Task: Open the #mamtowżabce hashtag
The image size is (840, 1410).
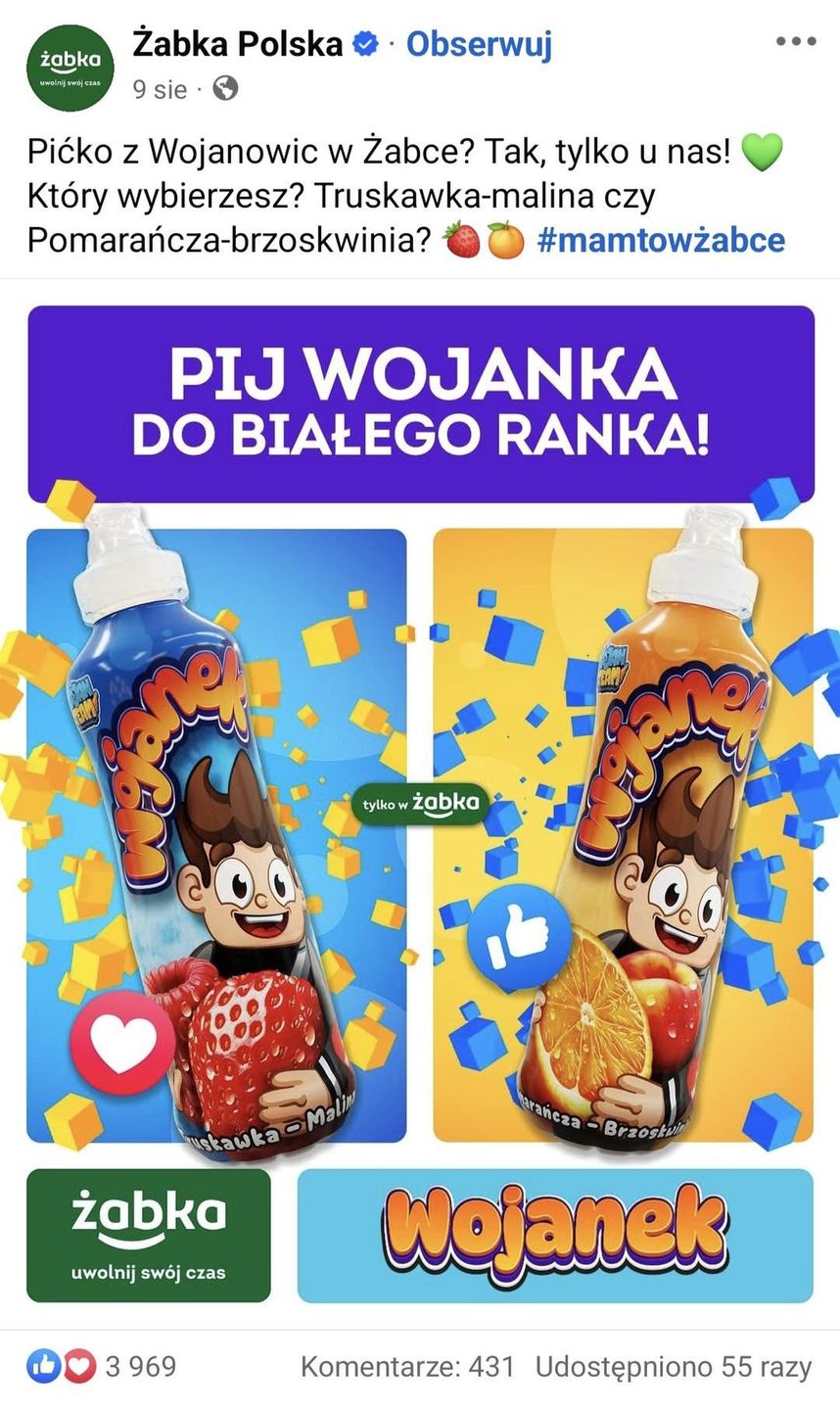Action: tap(661, 240)
